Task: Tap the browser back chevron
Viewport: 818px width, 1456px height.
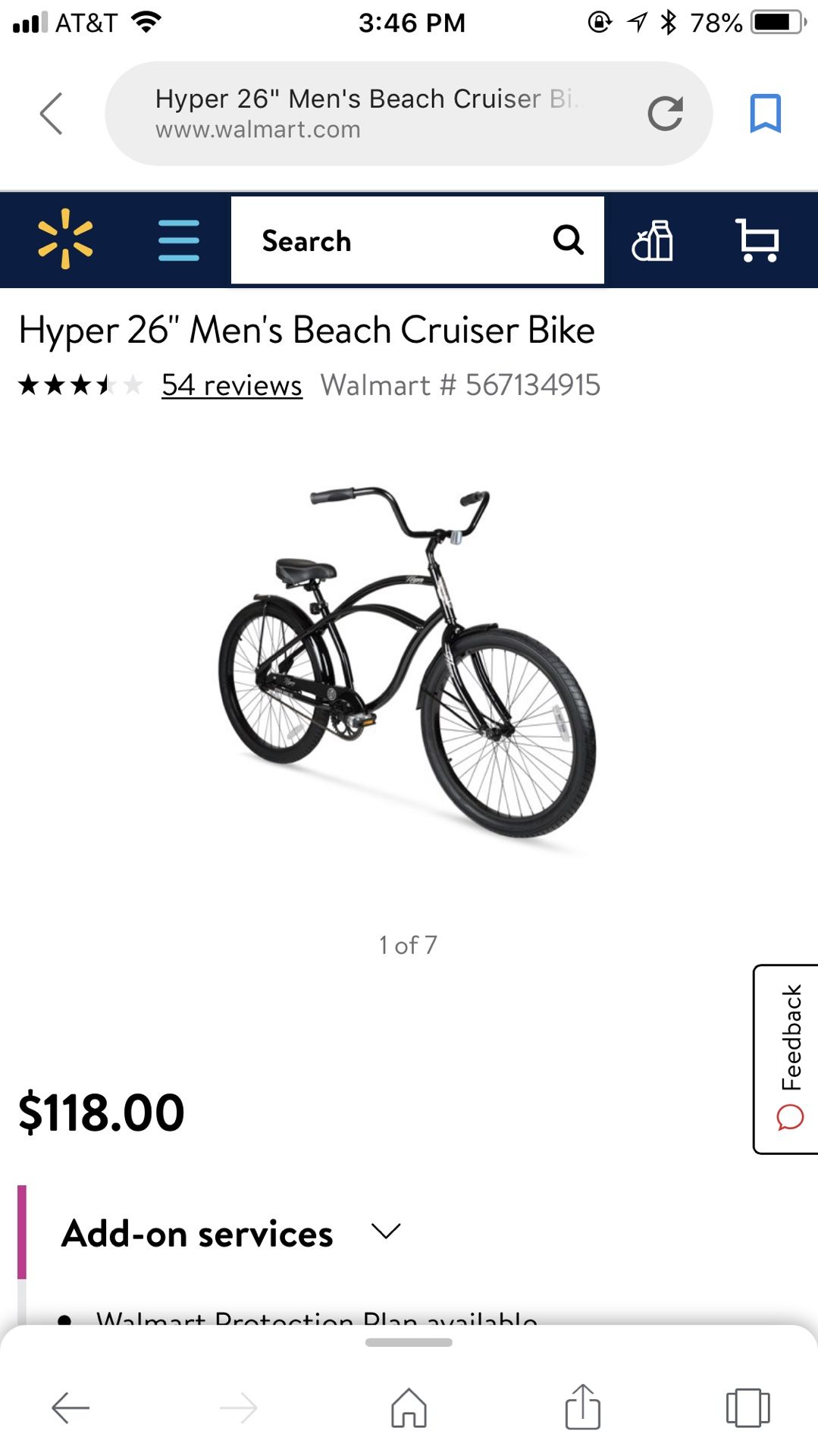Action: click(51, 114)
